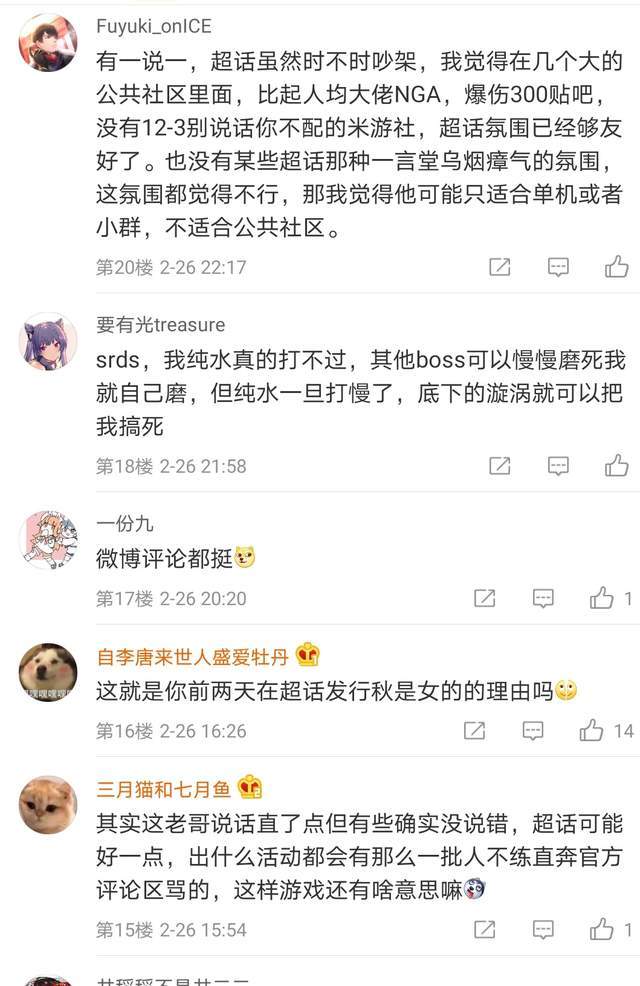640x986 pixels.
Task: Like the comment by 自李唐来世人盛爱牡丹
Action: tap(592, 731)
